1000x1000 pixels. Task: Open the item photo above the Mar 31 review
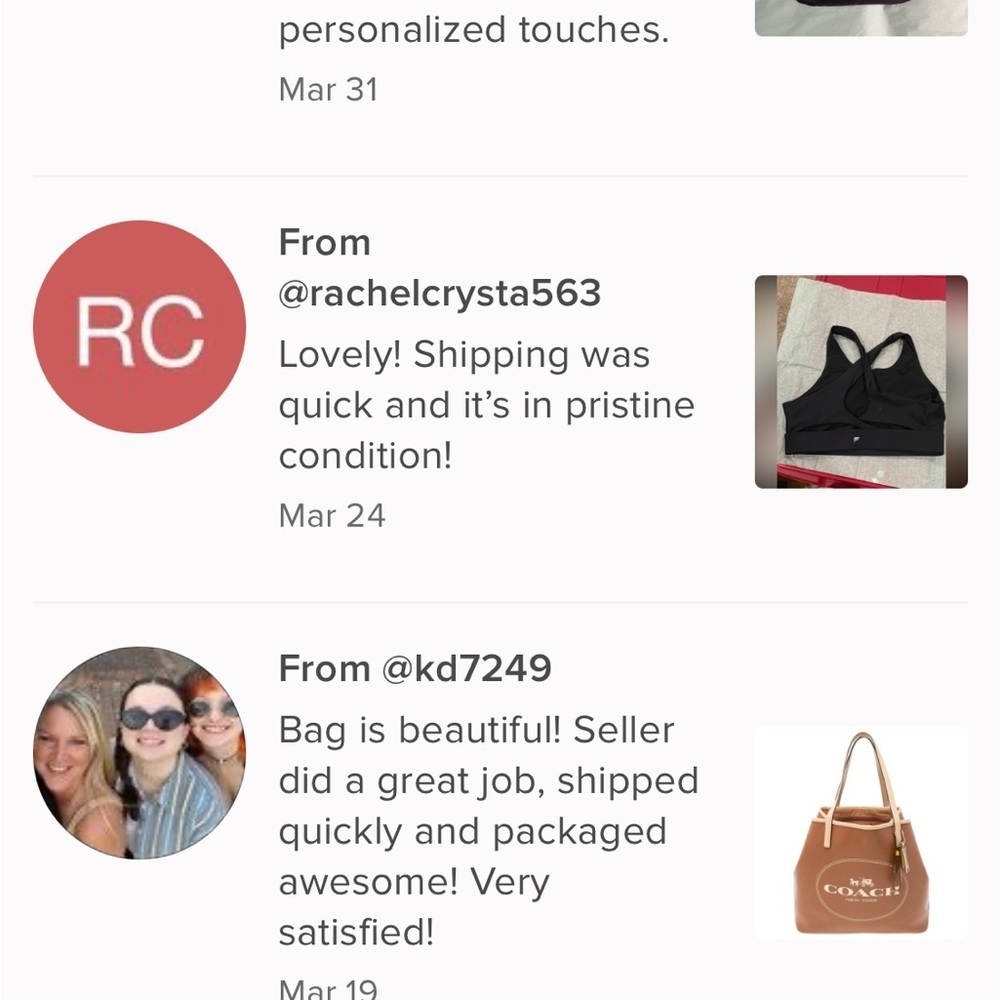pos(861,17)
